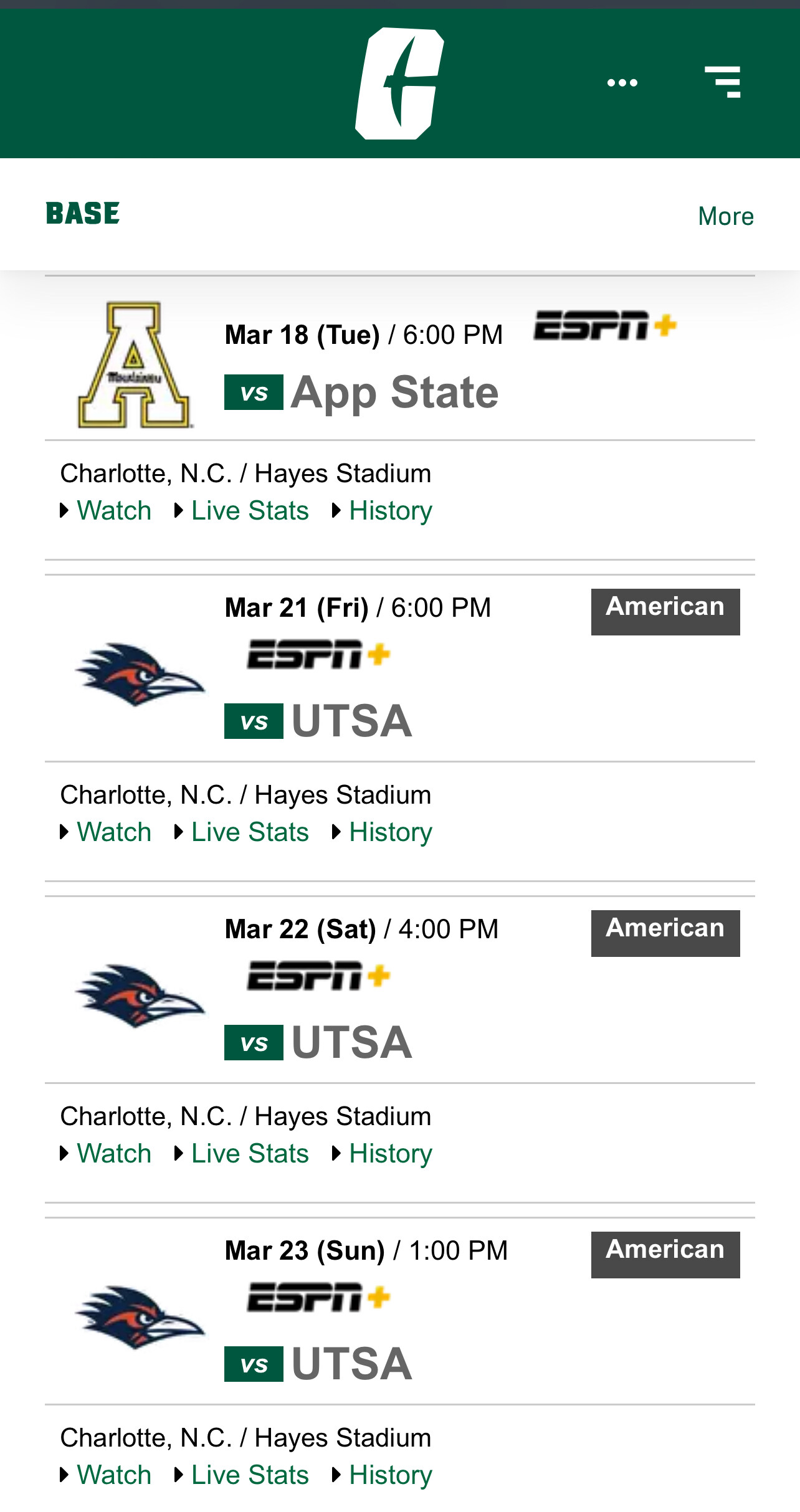
Task: Watch the Mar 23 UTSA game
Action: [x=114, y=1475]
